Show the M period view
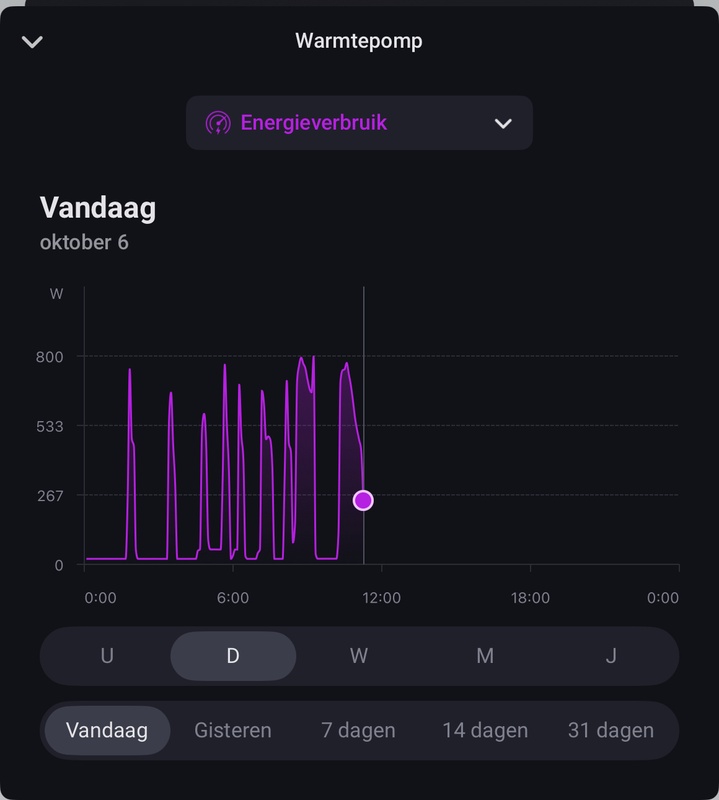 click(x=485, y=656)
